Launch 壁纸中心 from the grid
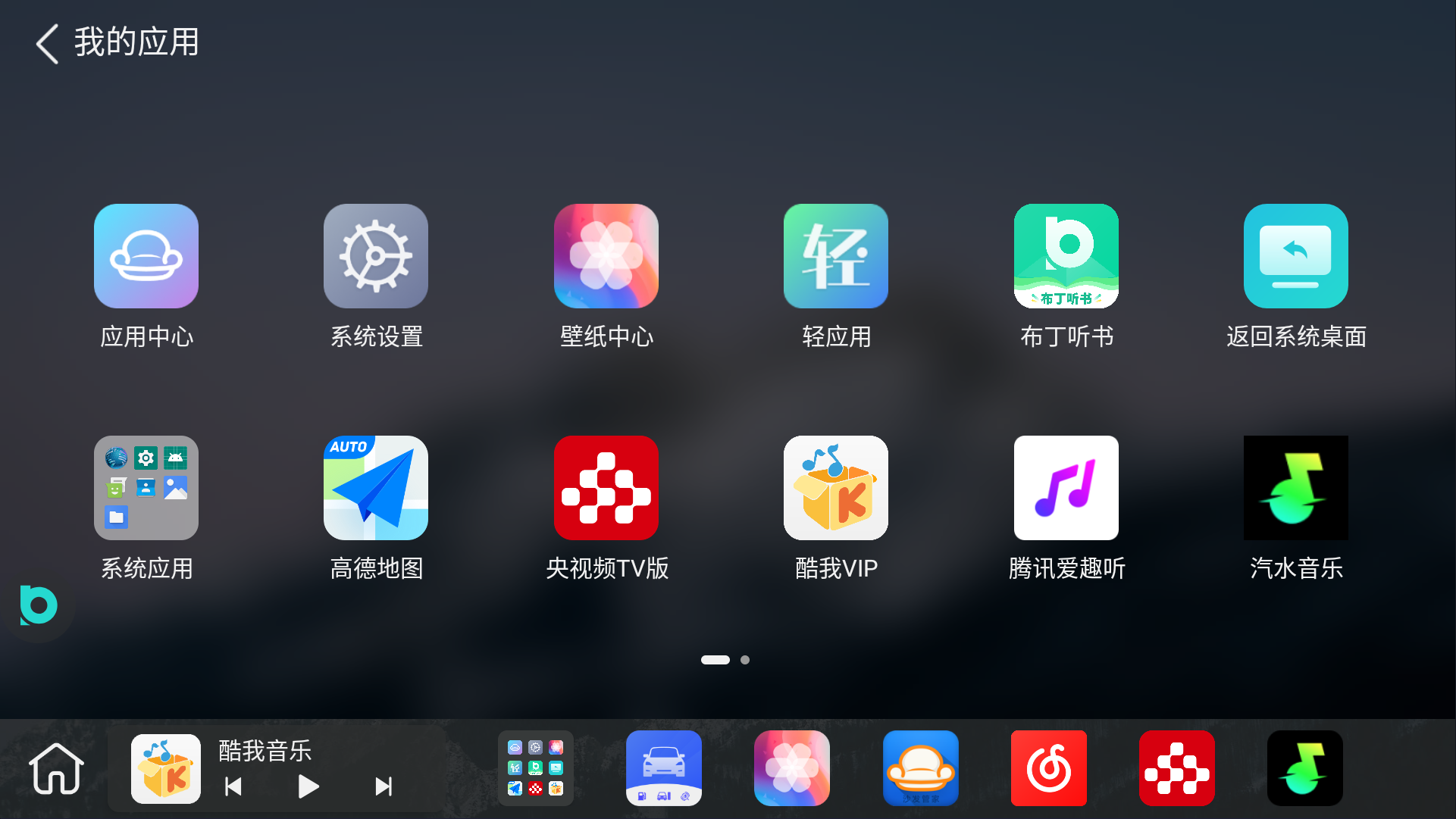This screenshot has width=1456, height=819. [x=606, y=256]
